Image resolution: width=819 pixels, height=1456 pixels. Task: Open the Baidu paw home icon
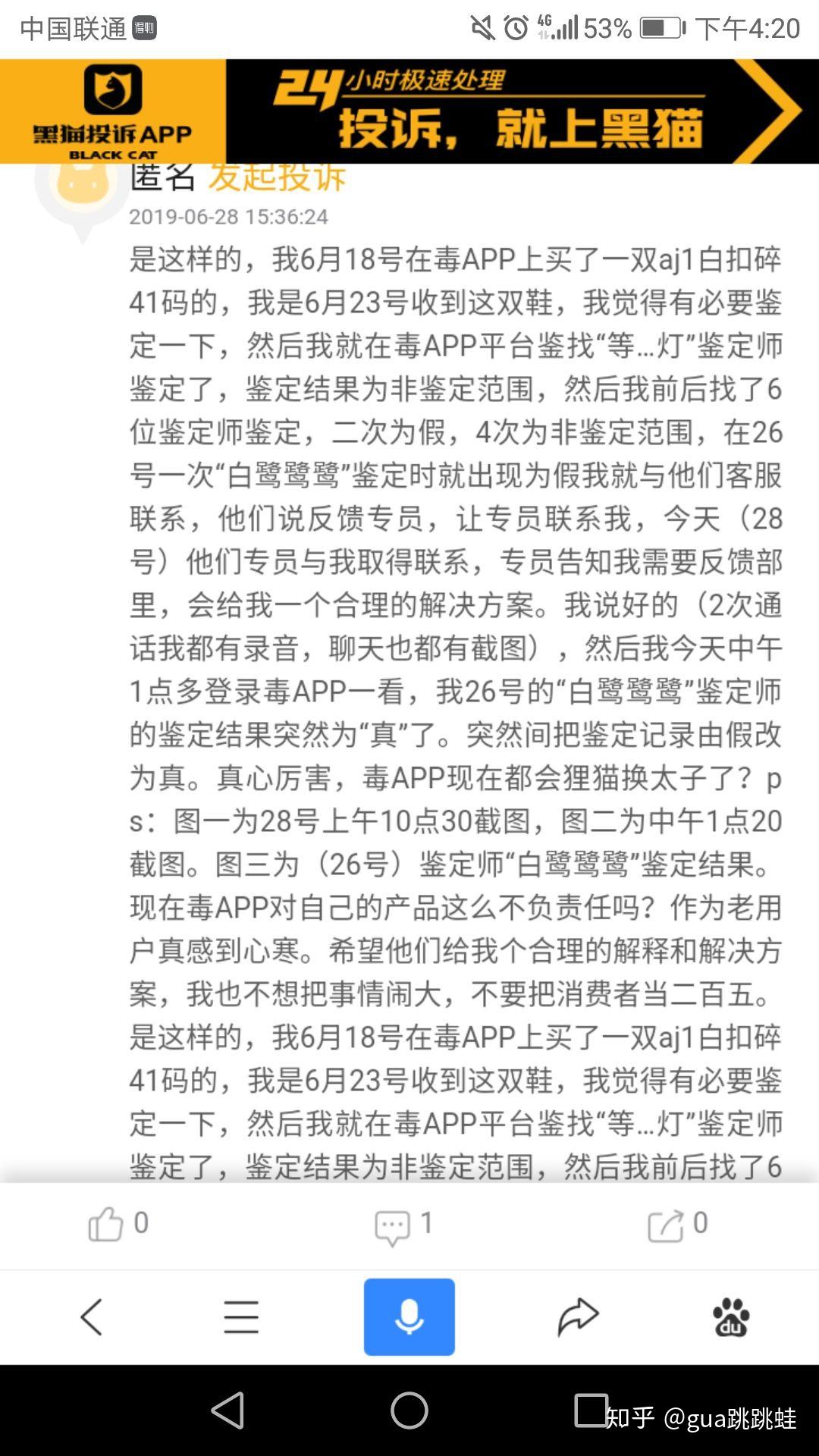tap(731, 1316)
